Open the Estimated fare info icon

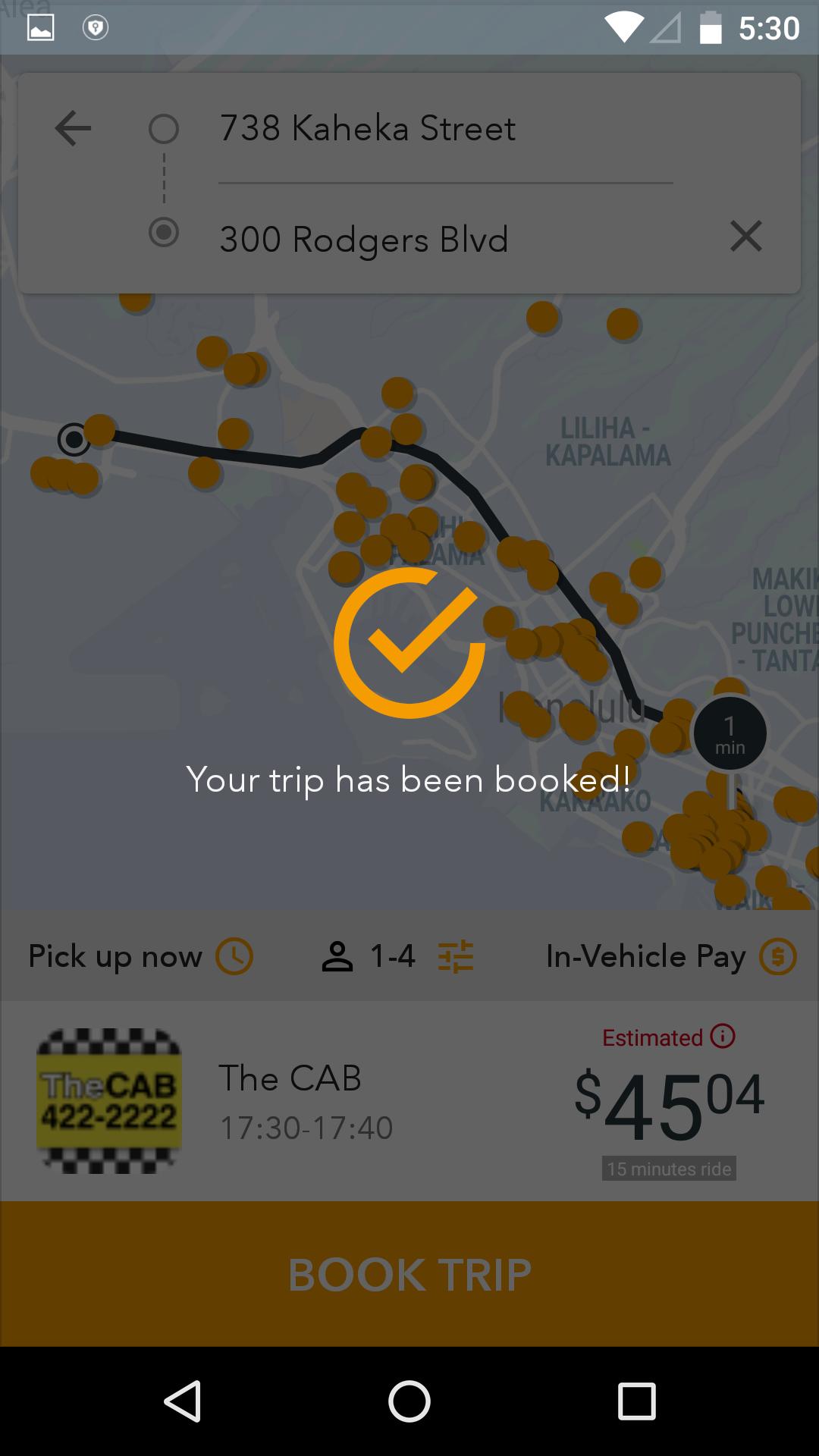(723, 1036)
